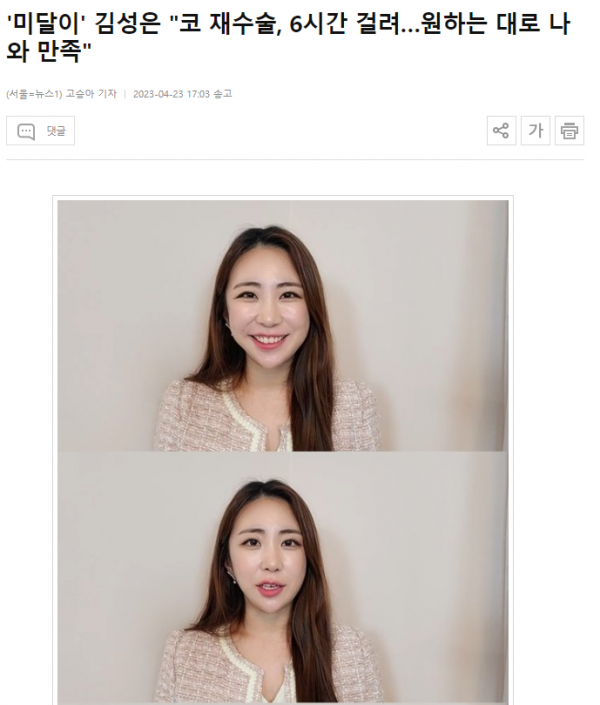
Task: Share this article
Action: click(x=501, y=131)
